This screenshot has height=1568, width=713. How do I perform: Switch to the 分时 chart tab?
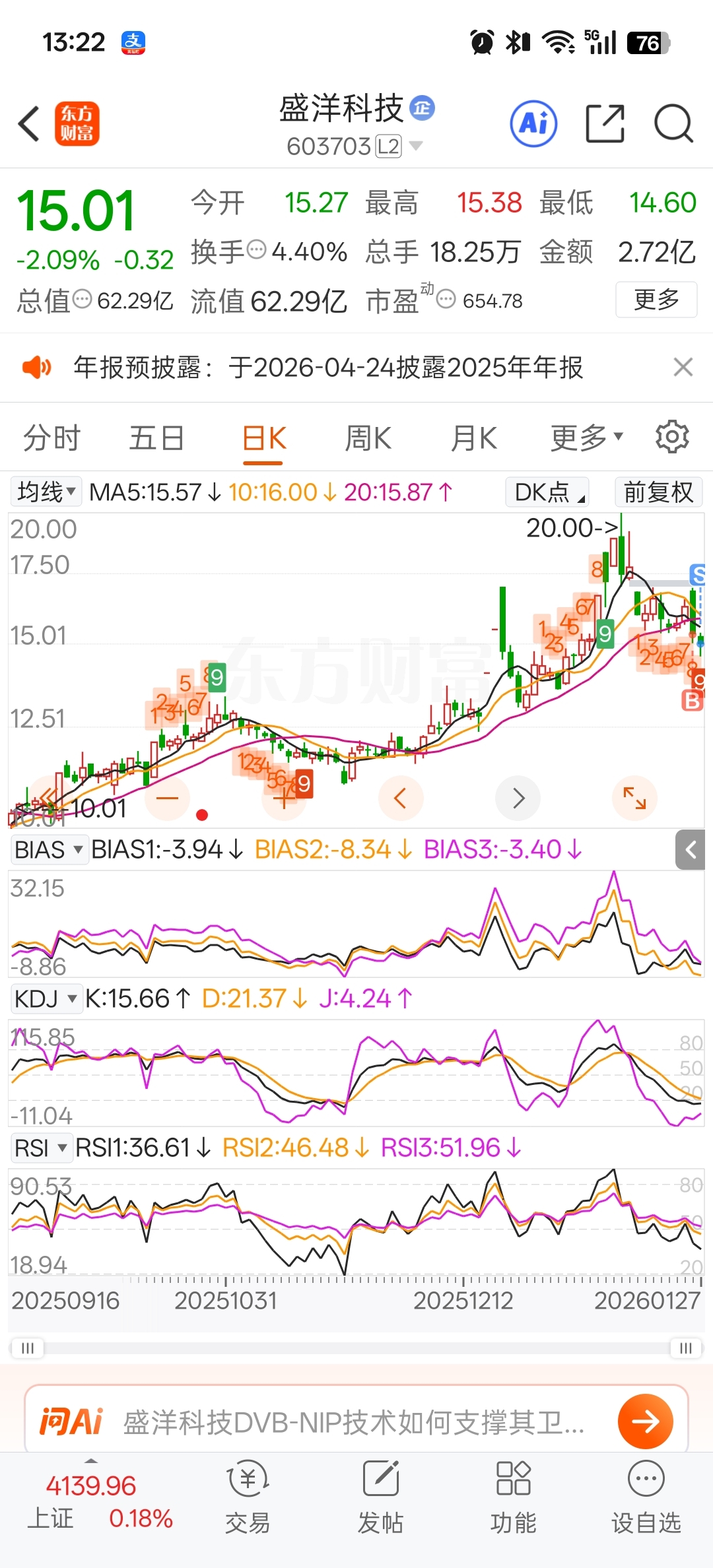51,438
